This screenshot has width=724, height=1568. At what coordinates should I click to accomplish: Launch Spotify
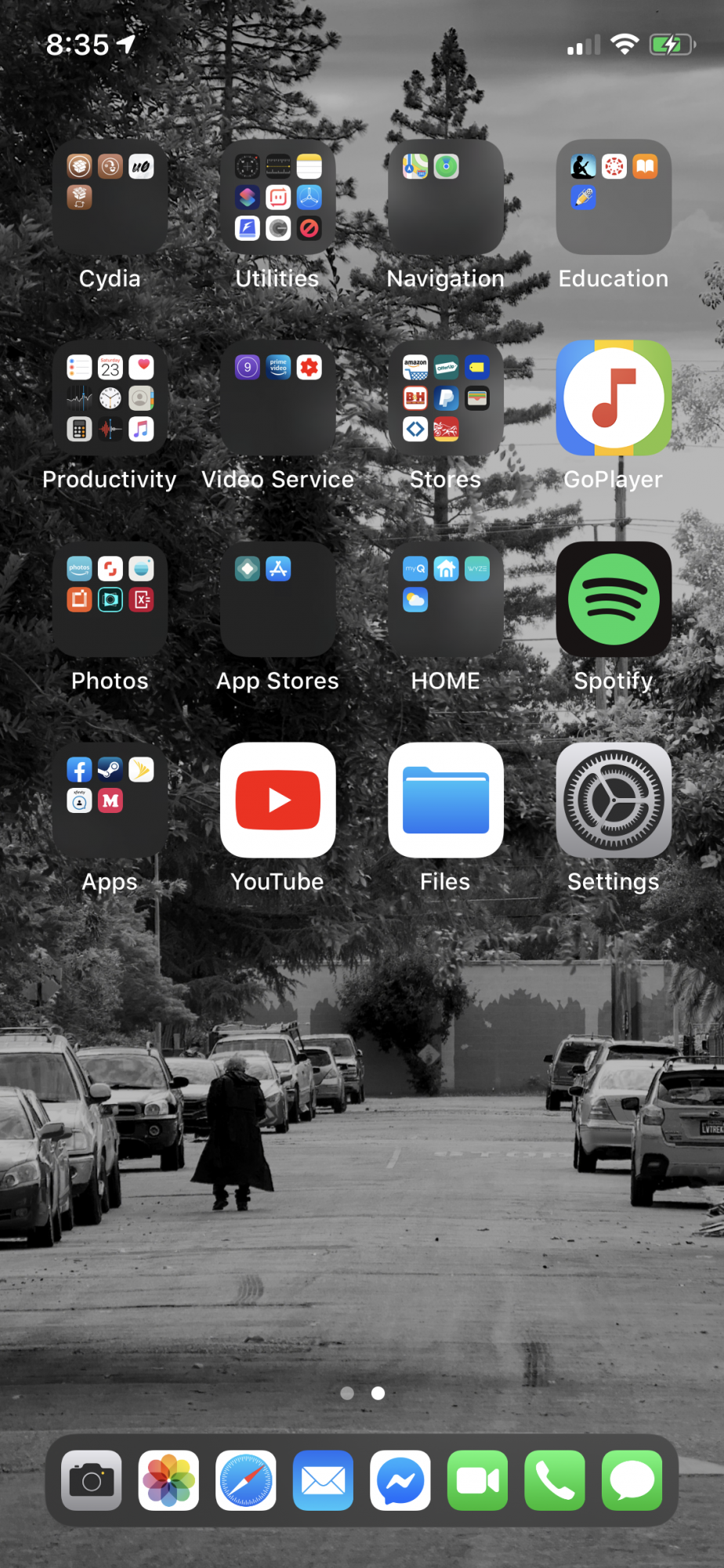coord(614,599)
